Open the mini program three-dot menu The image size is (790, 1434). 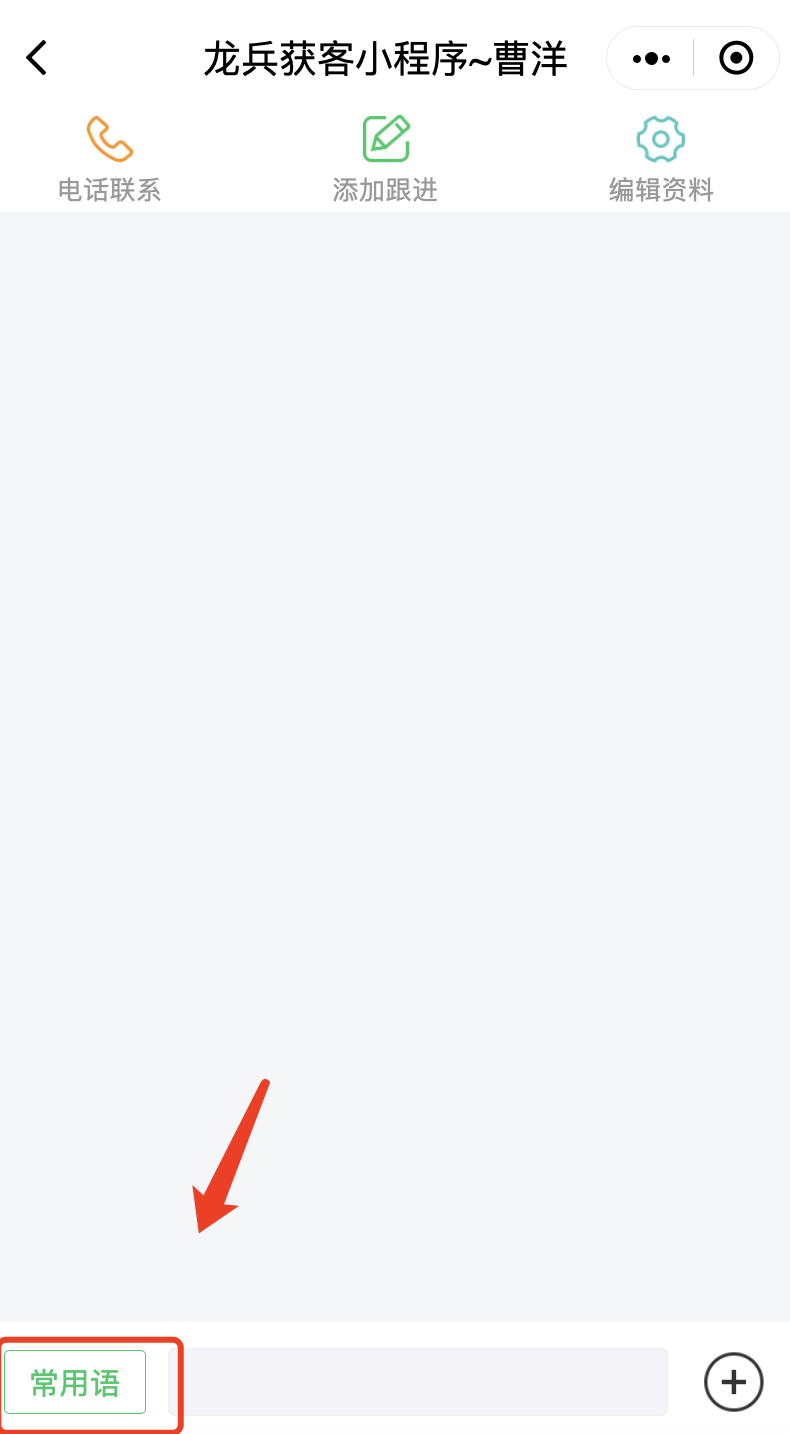pyautogui.click(x=651, y=59)
